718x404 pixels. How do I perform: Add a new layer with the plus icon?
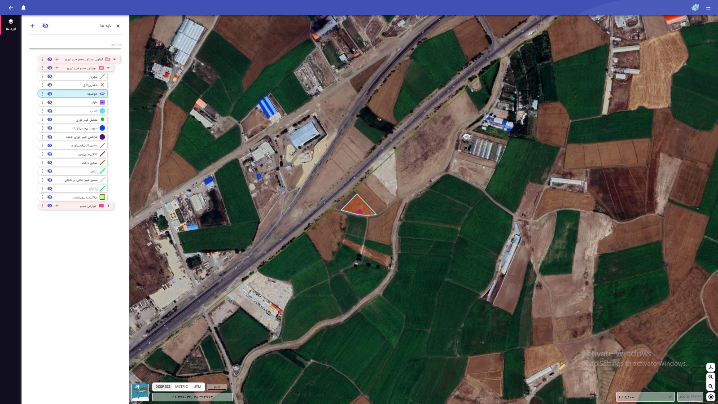(32, 26)
